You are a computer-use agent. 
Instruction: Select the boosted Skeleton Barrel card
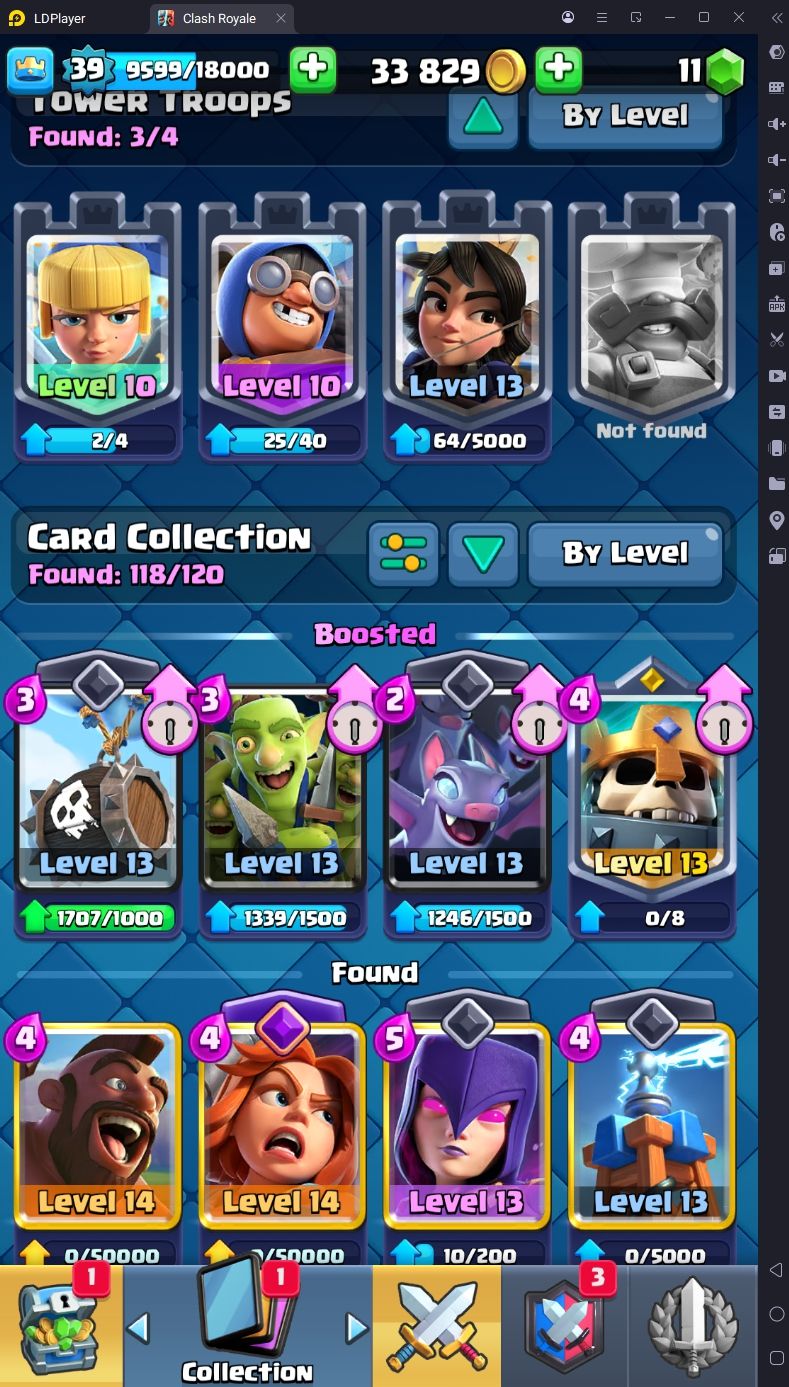coord(97,795)
